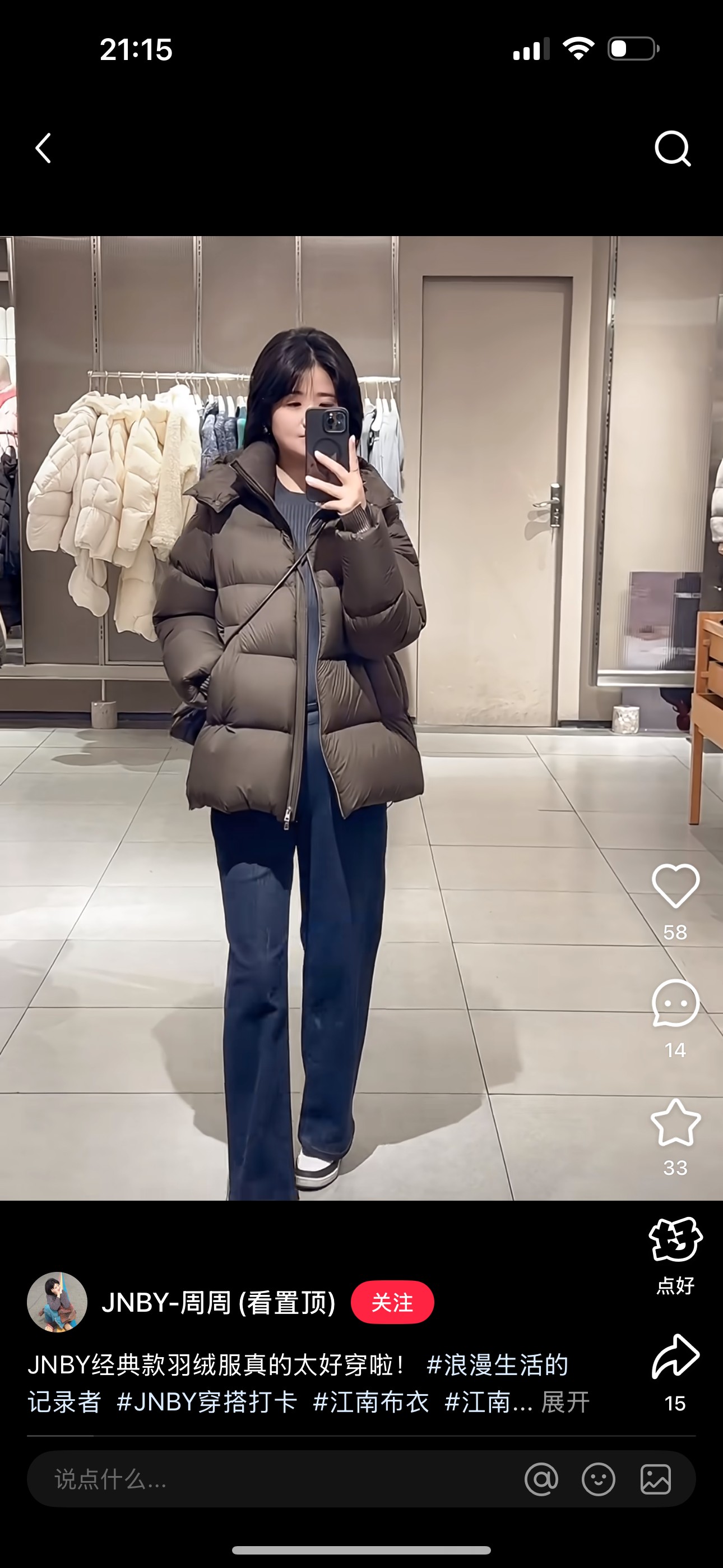Open hashtag #JNBY穿搭打卡

tap(207, 1402)
